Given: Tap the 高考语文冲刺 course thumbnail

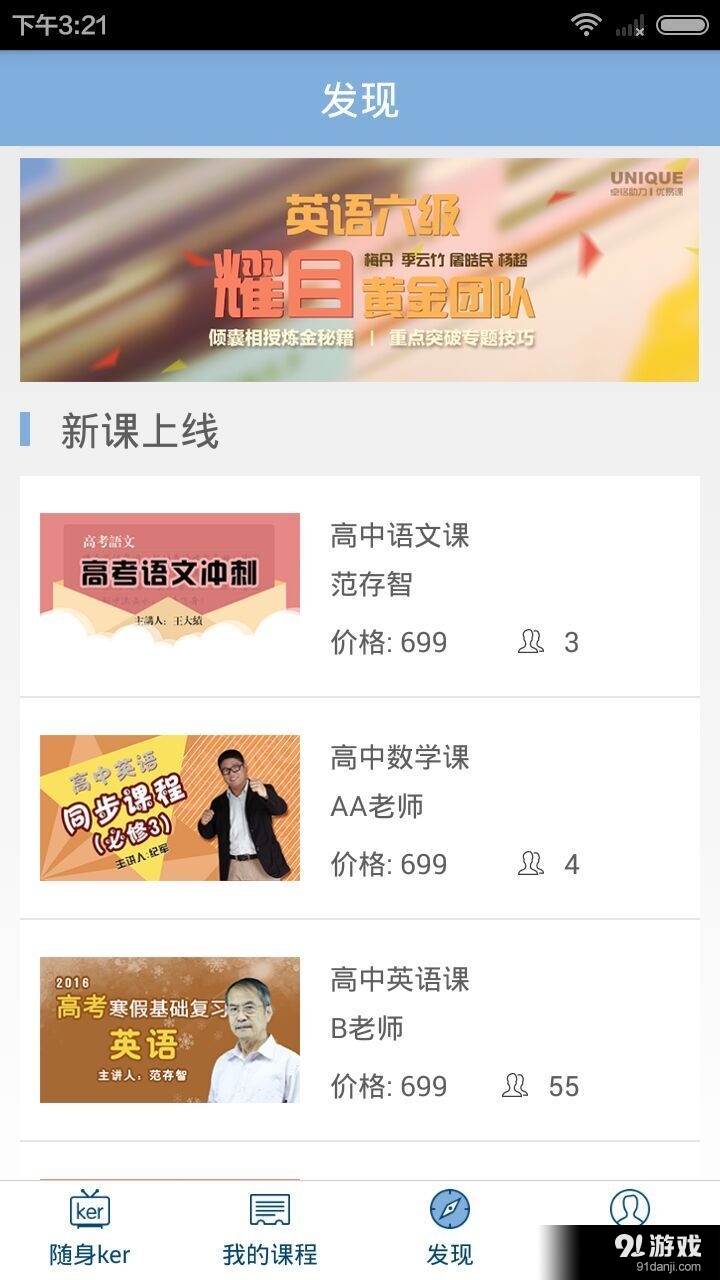Looking at the screenshot, I should [169, 585].
